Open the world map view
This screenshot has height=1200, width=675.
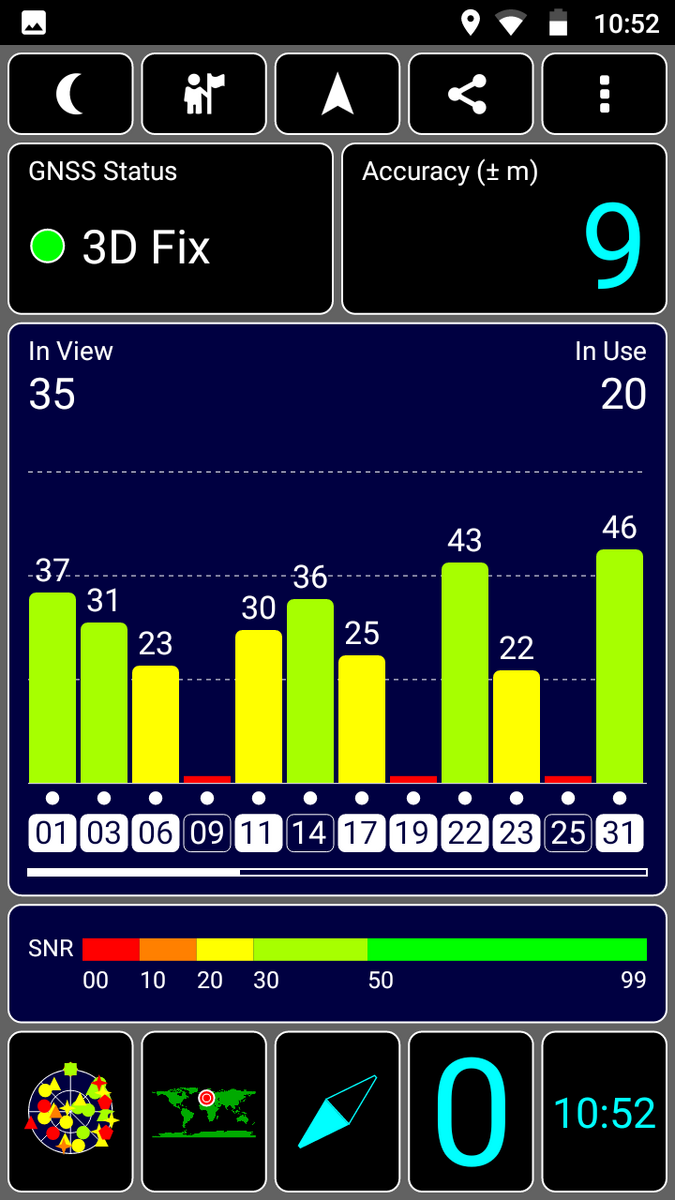[x=204, y=1110]
